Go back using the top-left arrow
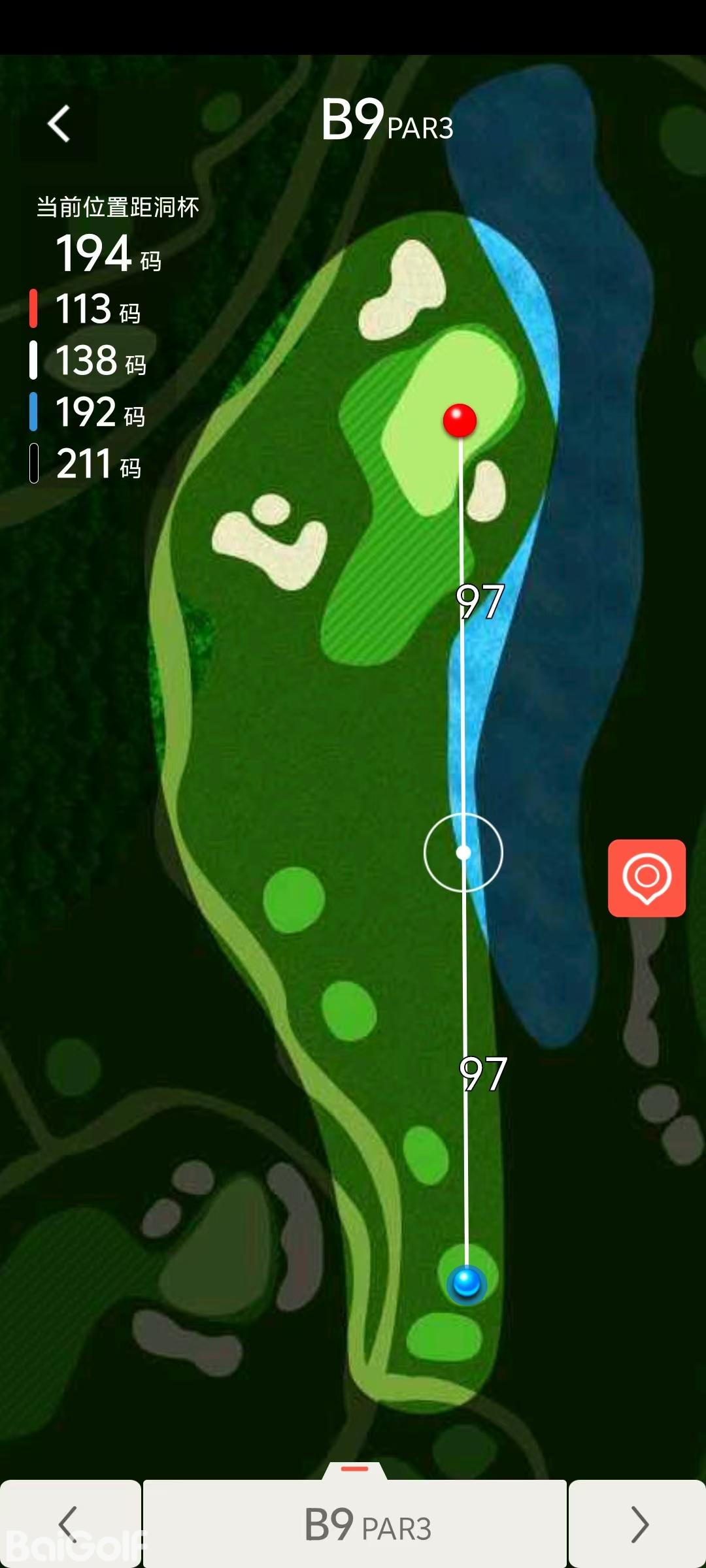Image resolution: width=706 pixels, height=1568 pixels. point(59,123)
